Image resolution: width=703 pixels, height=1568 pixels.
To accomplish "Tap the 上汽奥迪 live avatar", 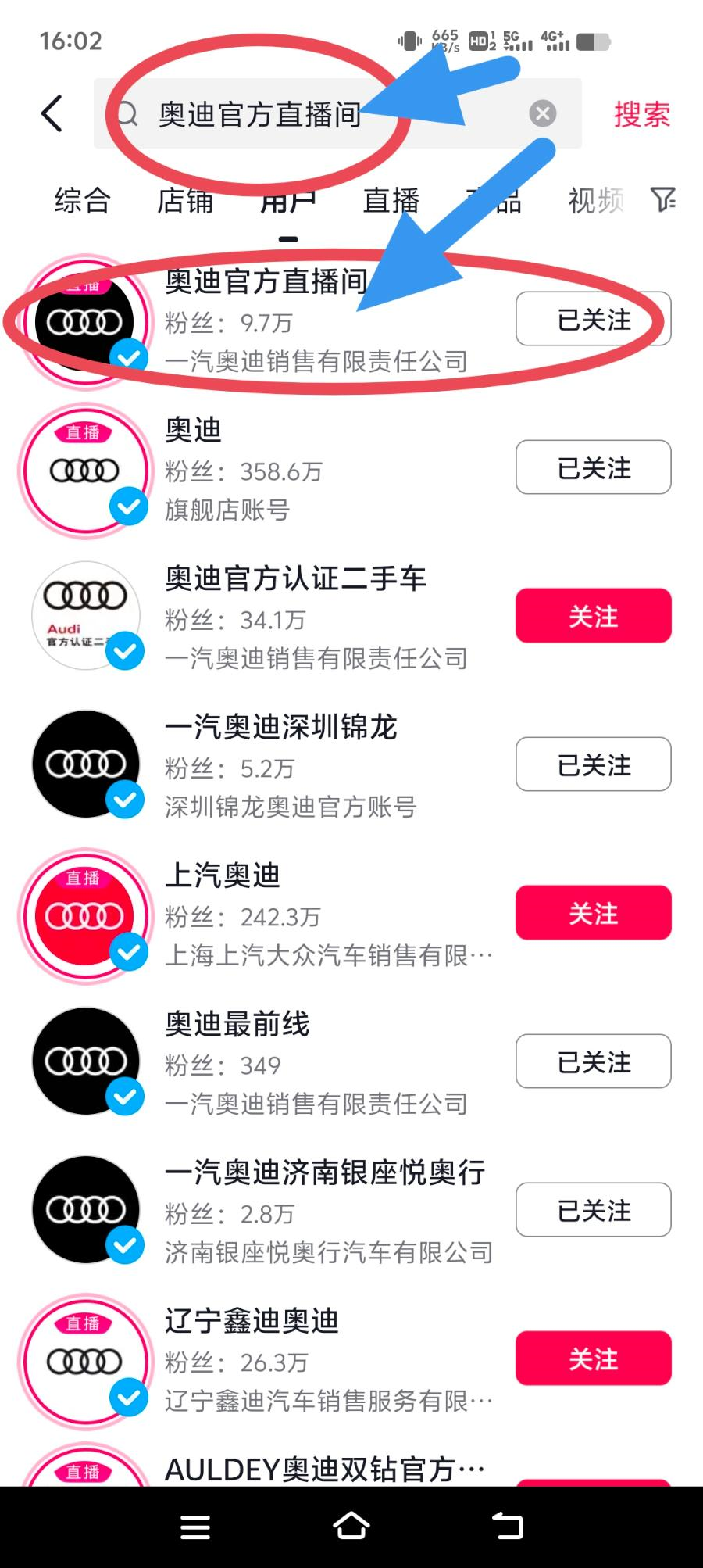I will point(85,916).
